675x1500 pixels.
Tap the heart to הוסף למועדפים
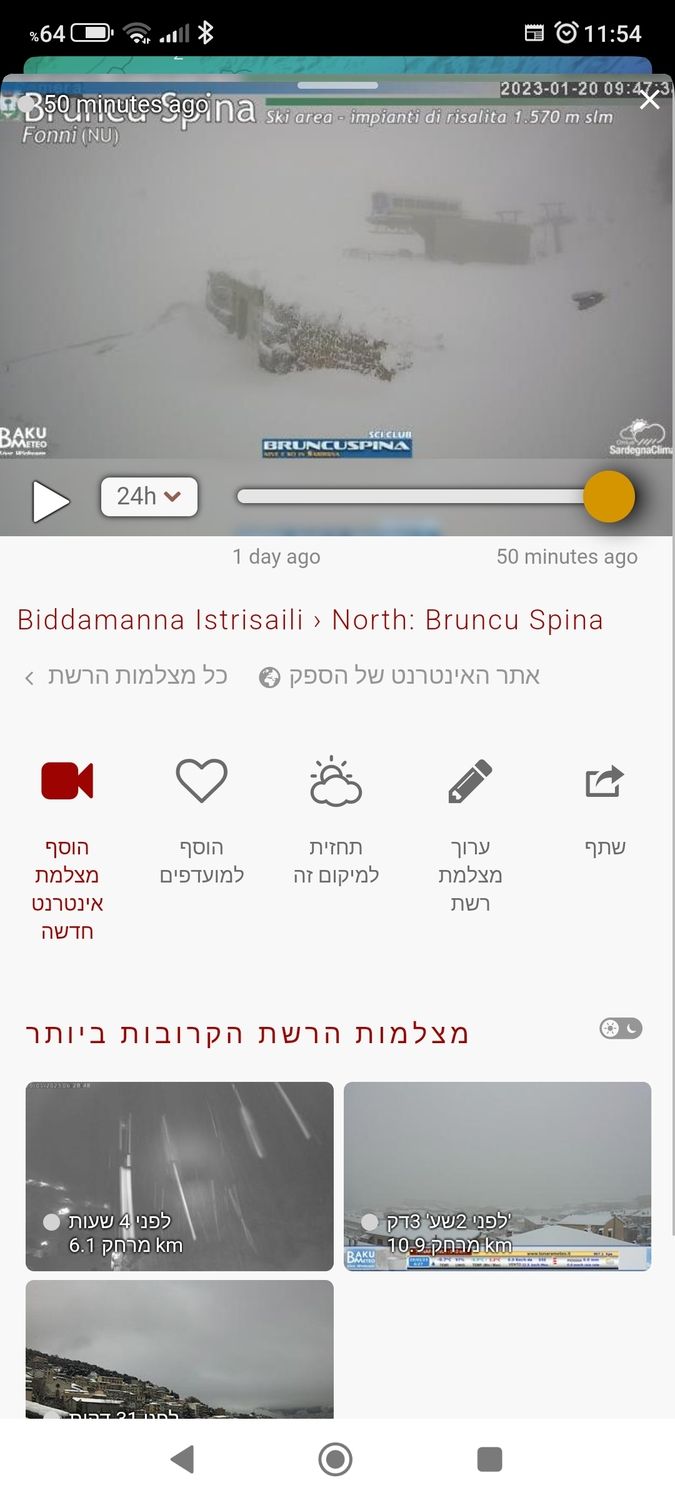(202, 781)
